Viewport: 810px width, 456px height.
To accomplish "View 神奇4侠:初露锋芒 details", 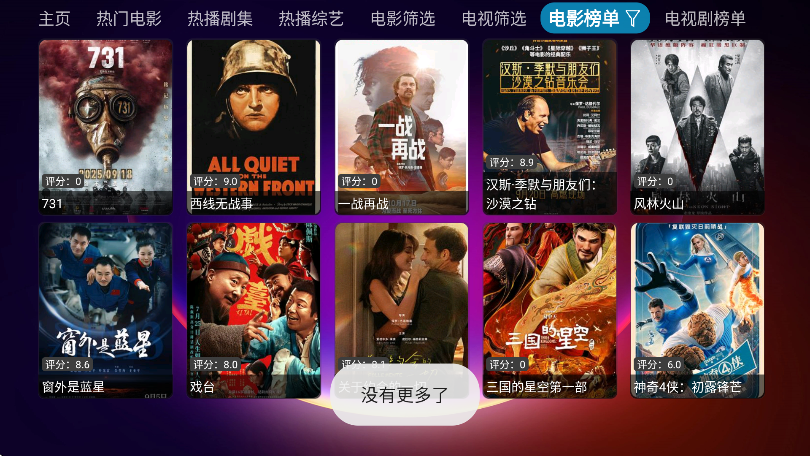I will [697, 308].
